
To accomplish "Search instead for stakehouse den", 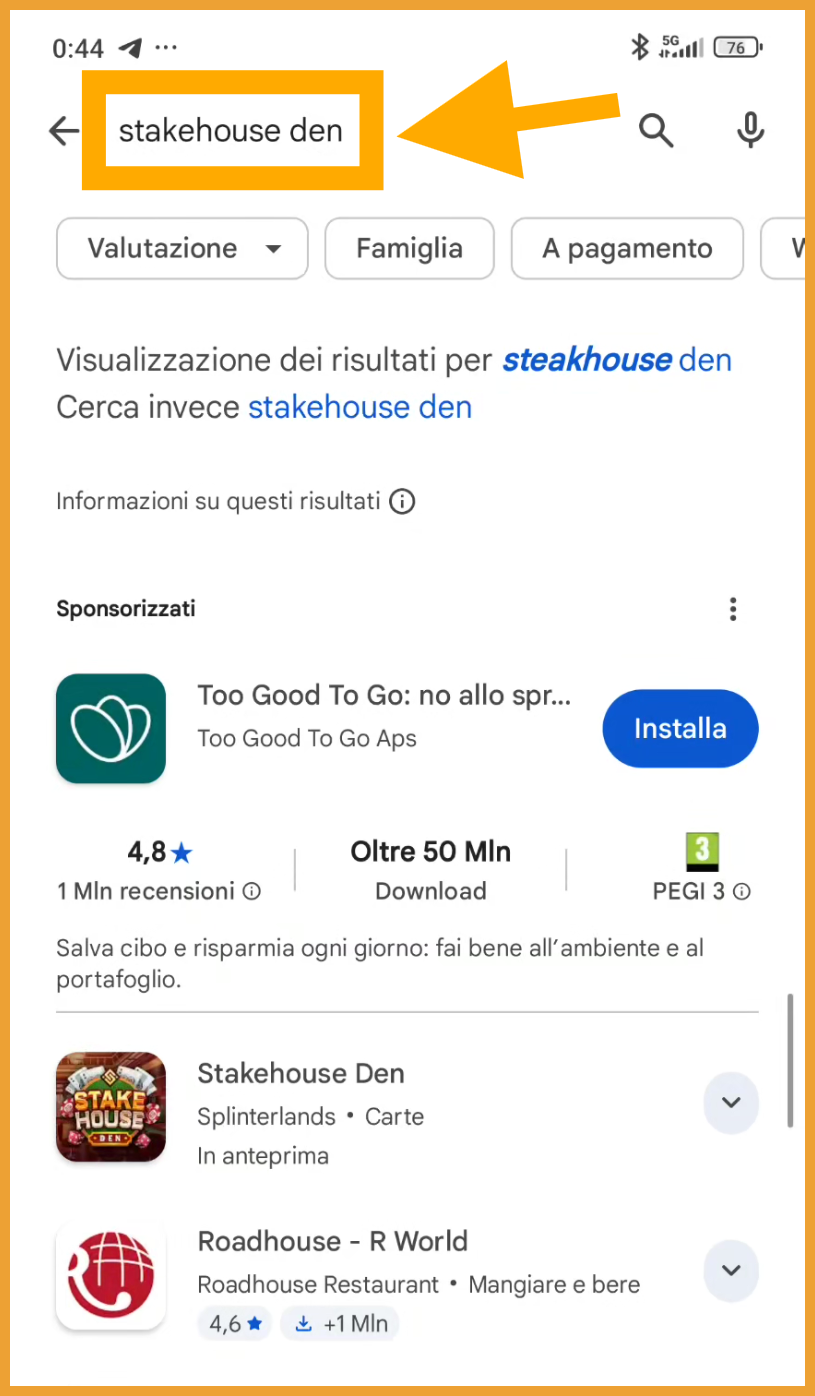I will [360, 407].
